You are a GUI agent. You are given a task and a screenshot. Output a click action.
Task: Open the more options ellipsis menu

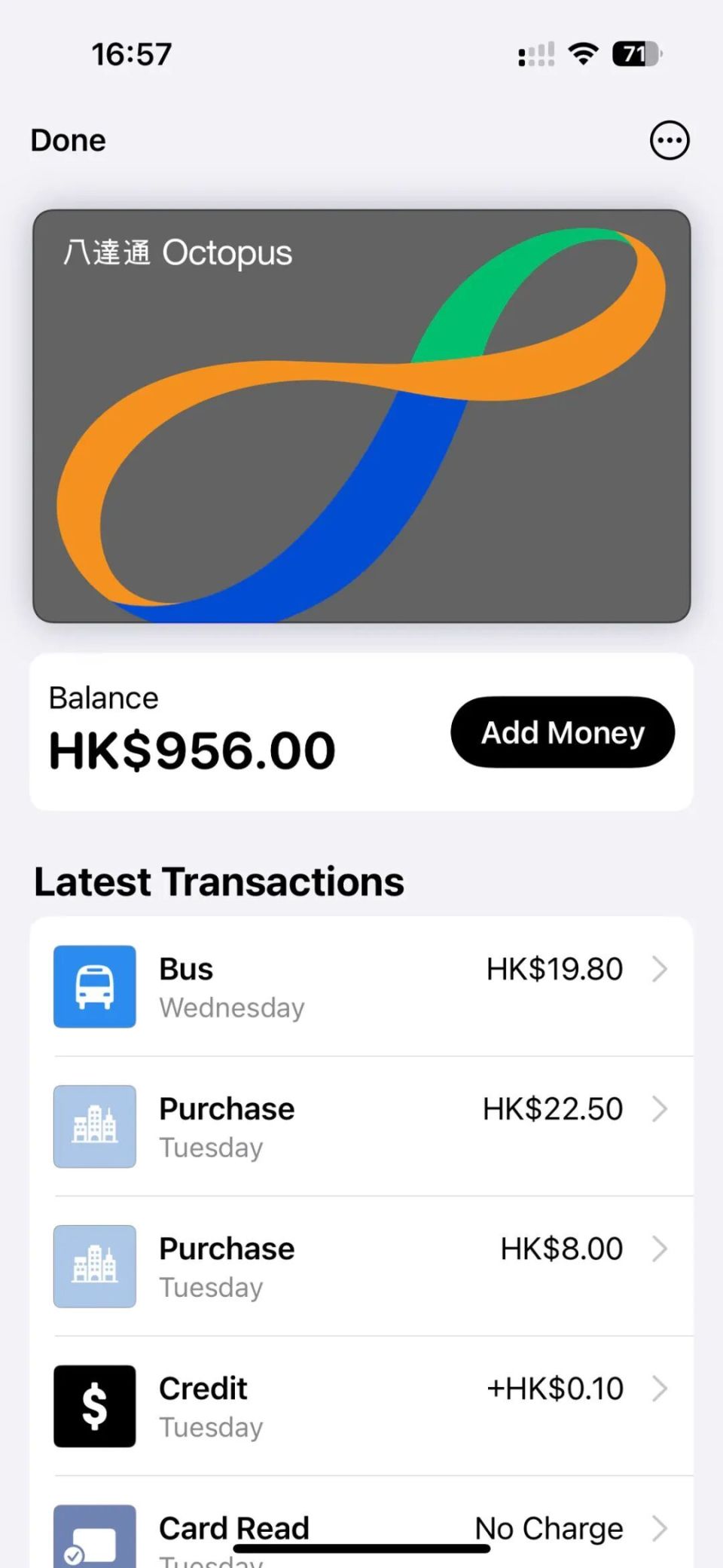coord(670,140)
